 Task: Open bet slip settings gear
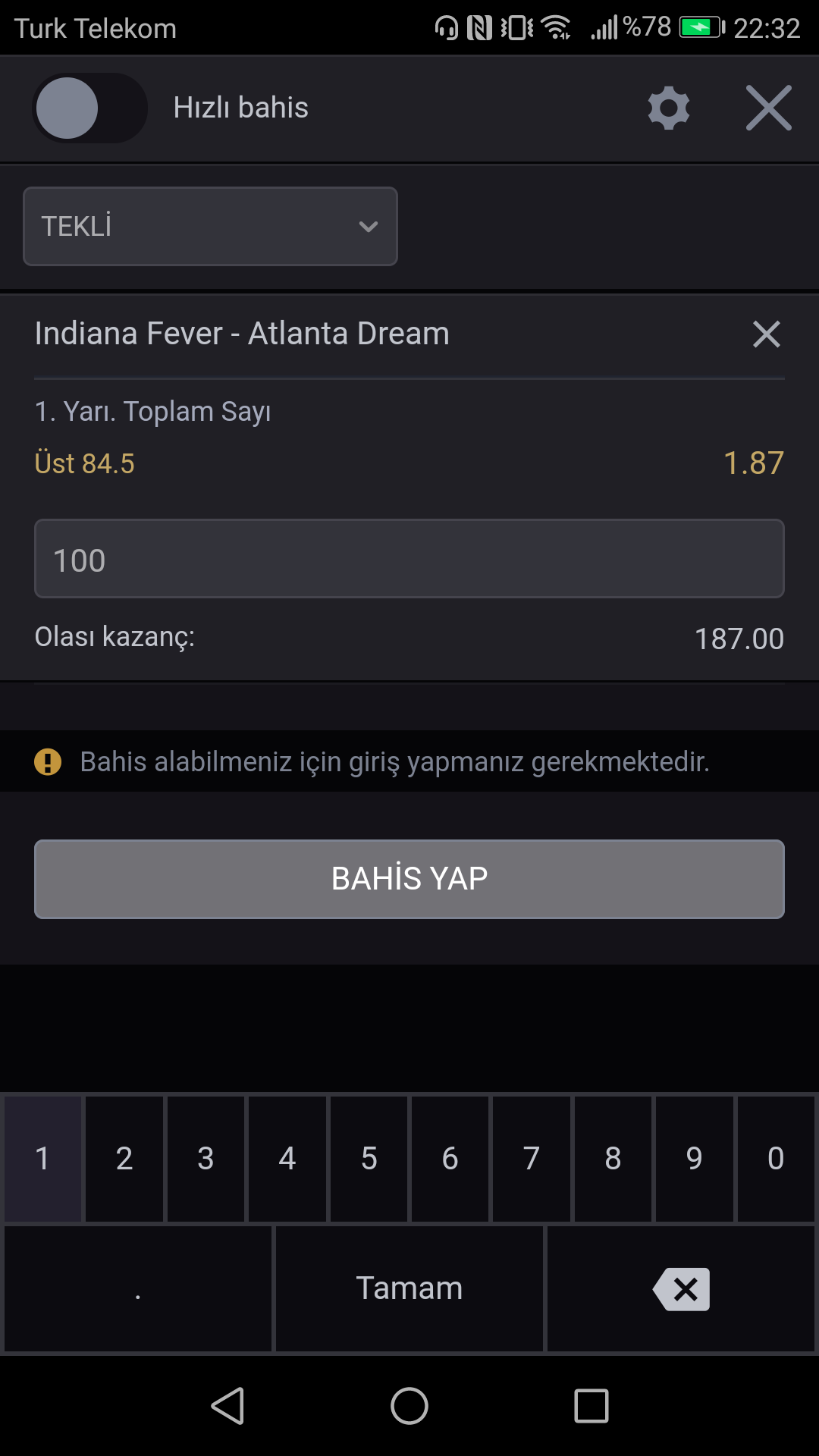pos(669,108)
